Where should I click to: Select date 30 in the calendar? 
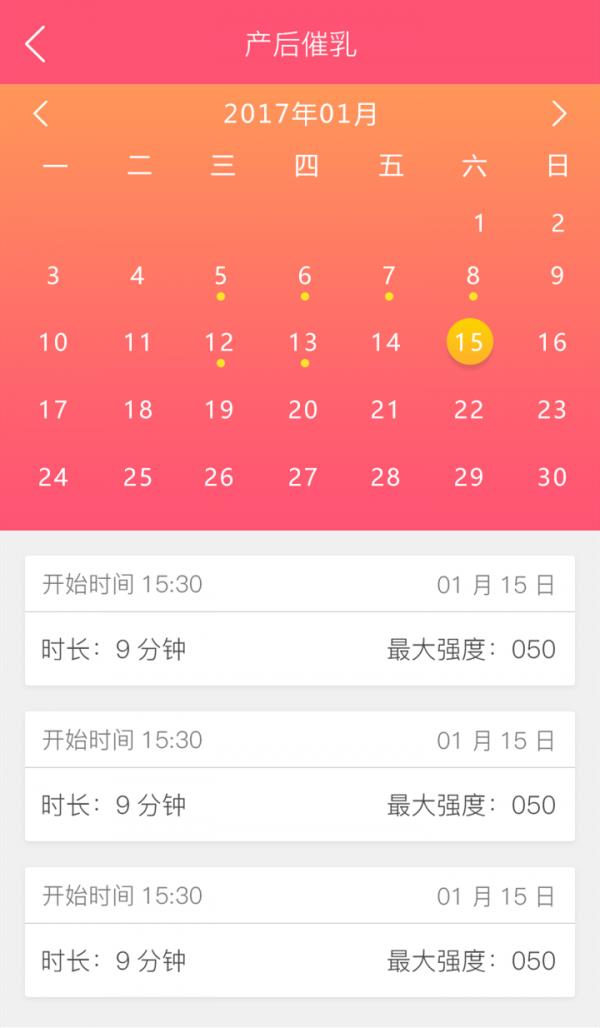[552, 477]
